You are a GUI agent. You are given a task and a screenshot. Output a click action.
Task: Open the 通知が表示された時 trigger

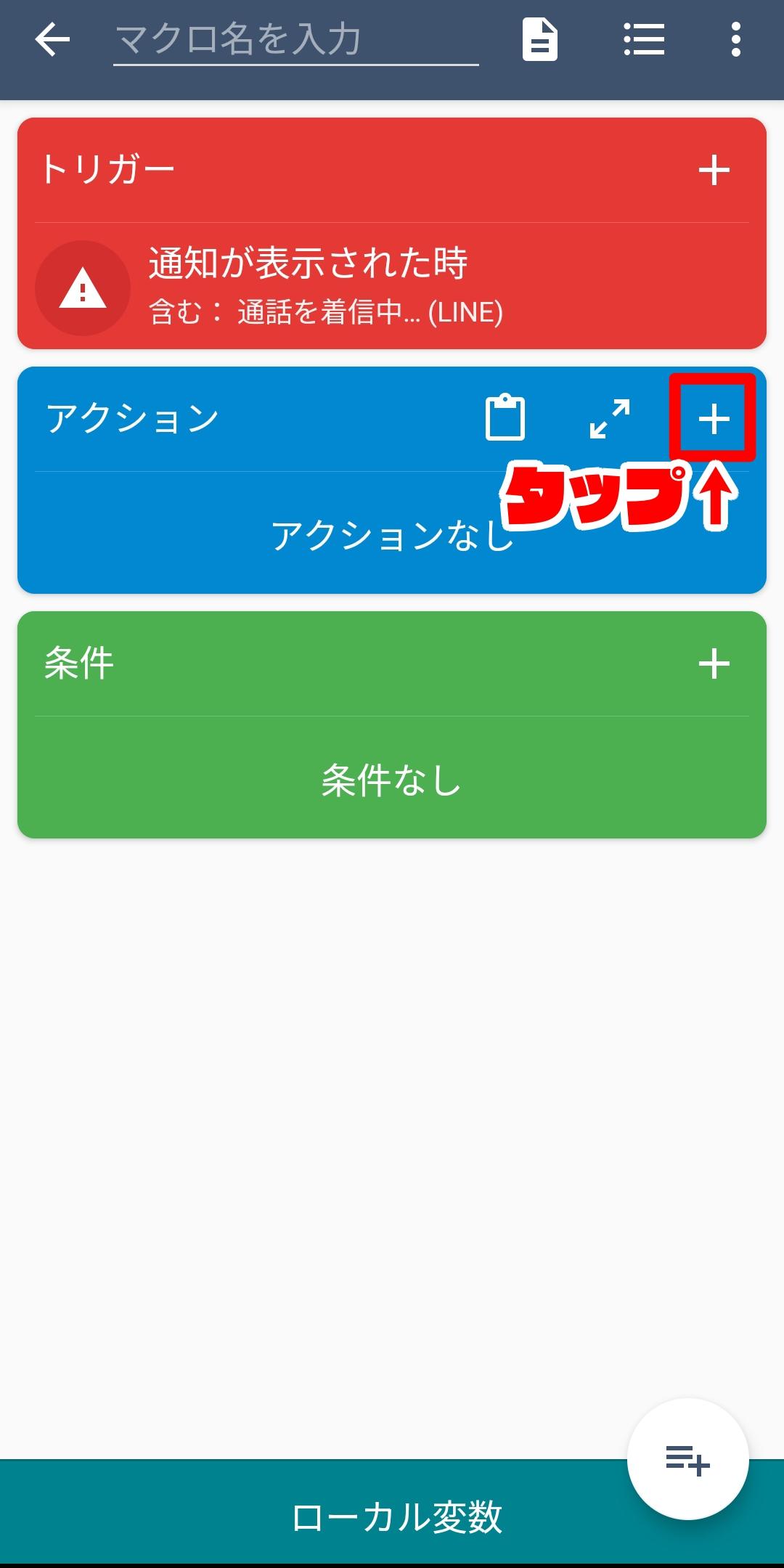coord(392,287)
